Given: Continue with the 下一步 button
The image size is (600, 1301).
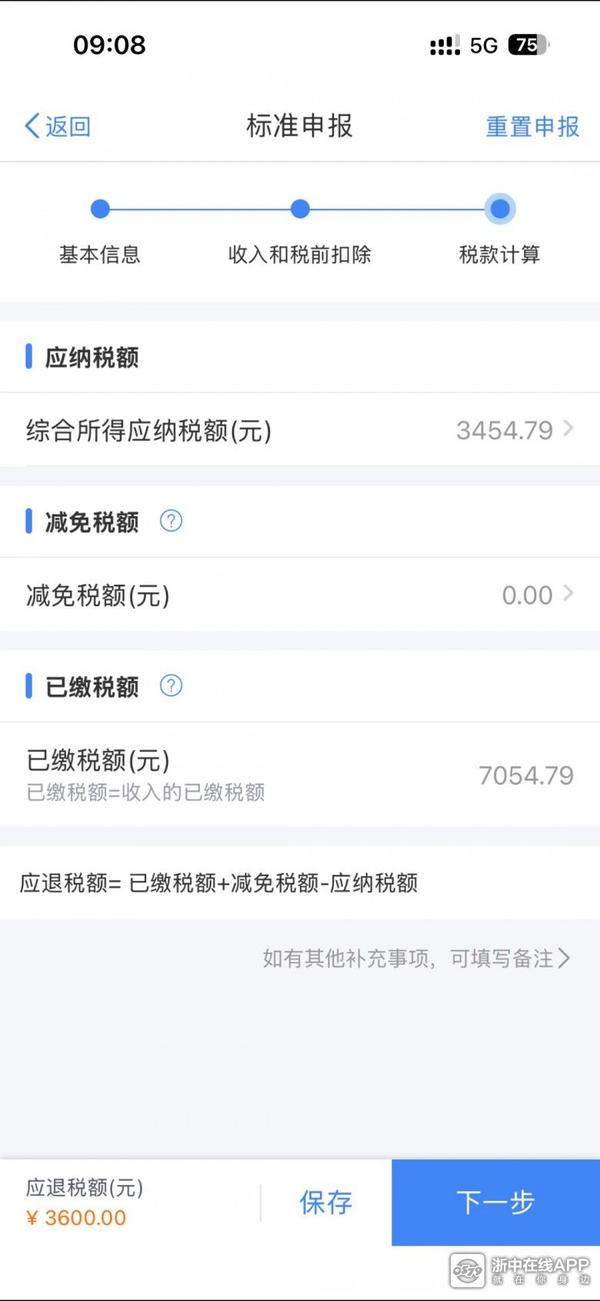Looking at the screenshot, I should tap(495, 1202).
